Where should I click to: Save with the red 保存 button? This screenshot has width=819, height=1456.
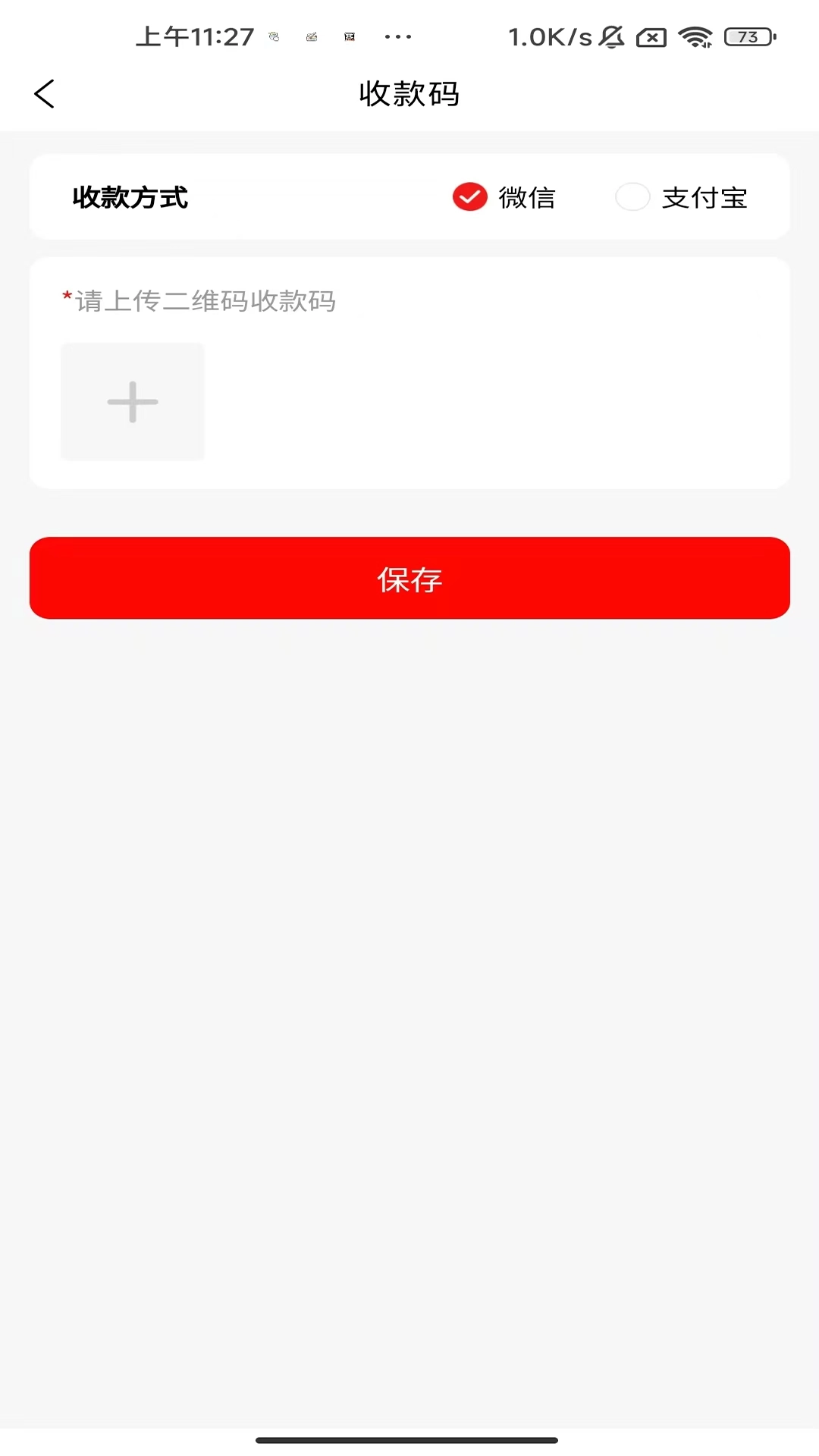[x=409, y=579]
